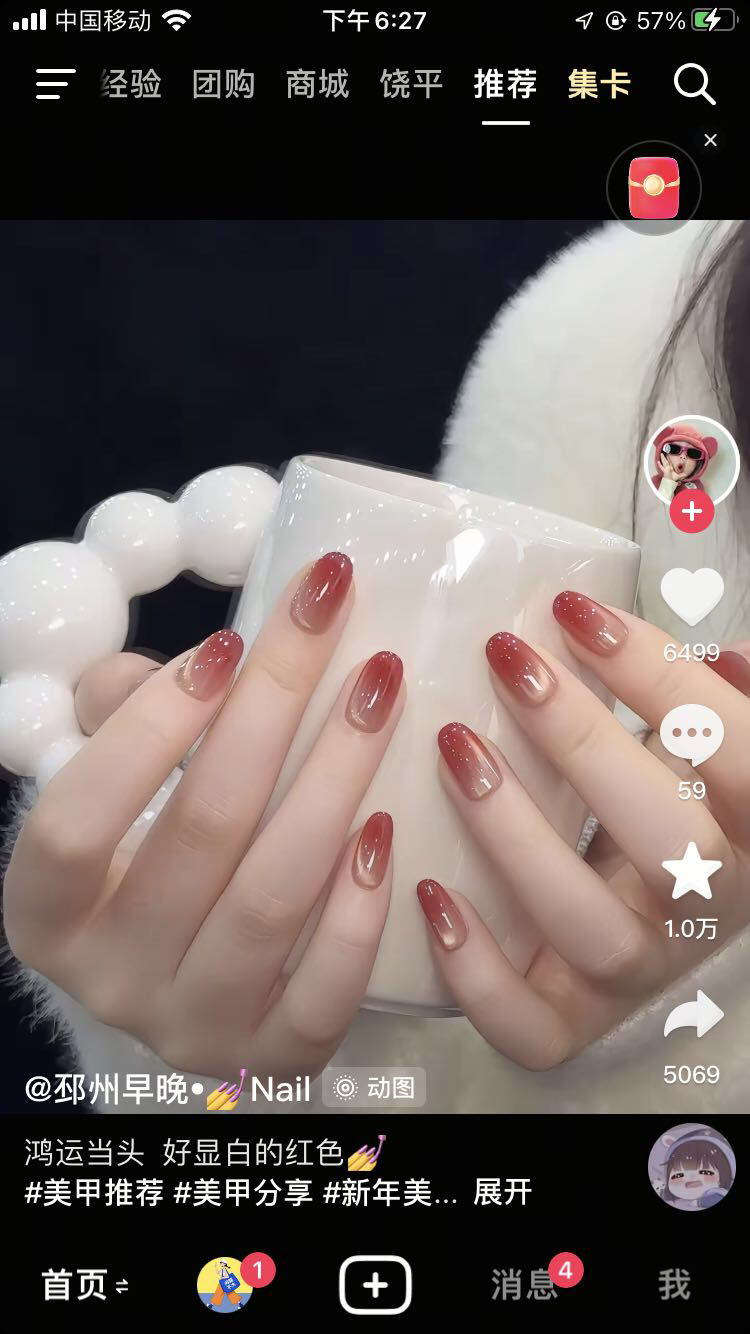The image size is (750, 1334).
Task: Go to the 我 profile tab
Action: 674,1285
